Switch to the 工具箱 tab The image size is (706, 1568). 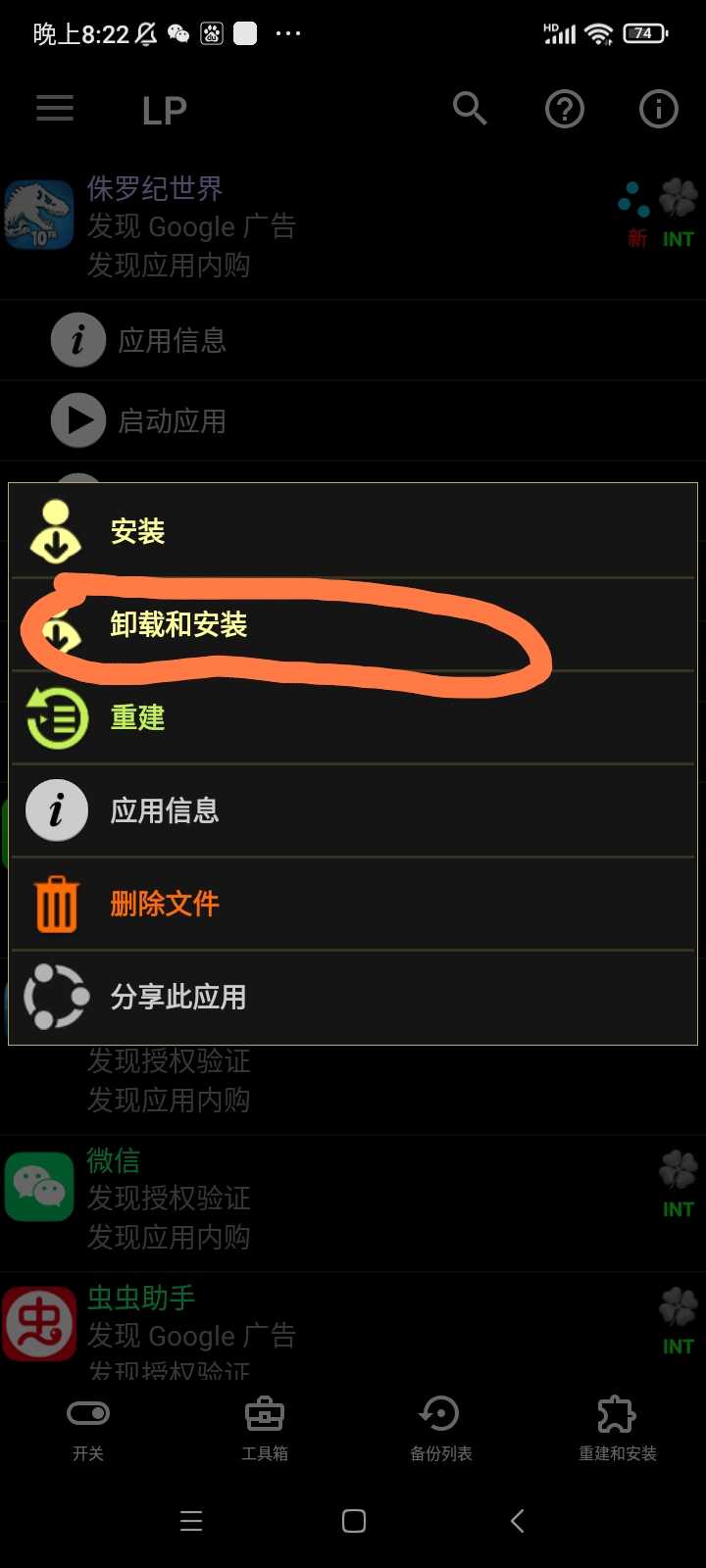point(265,1429)
